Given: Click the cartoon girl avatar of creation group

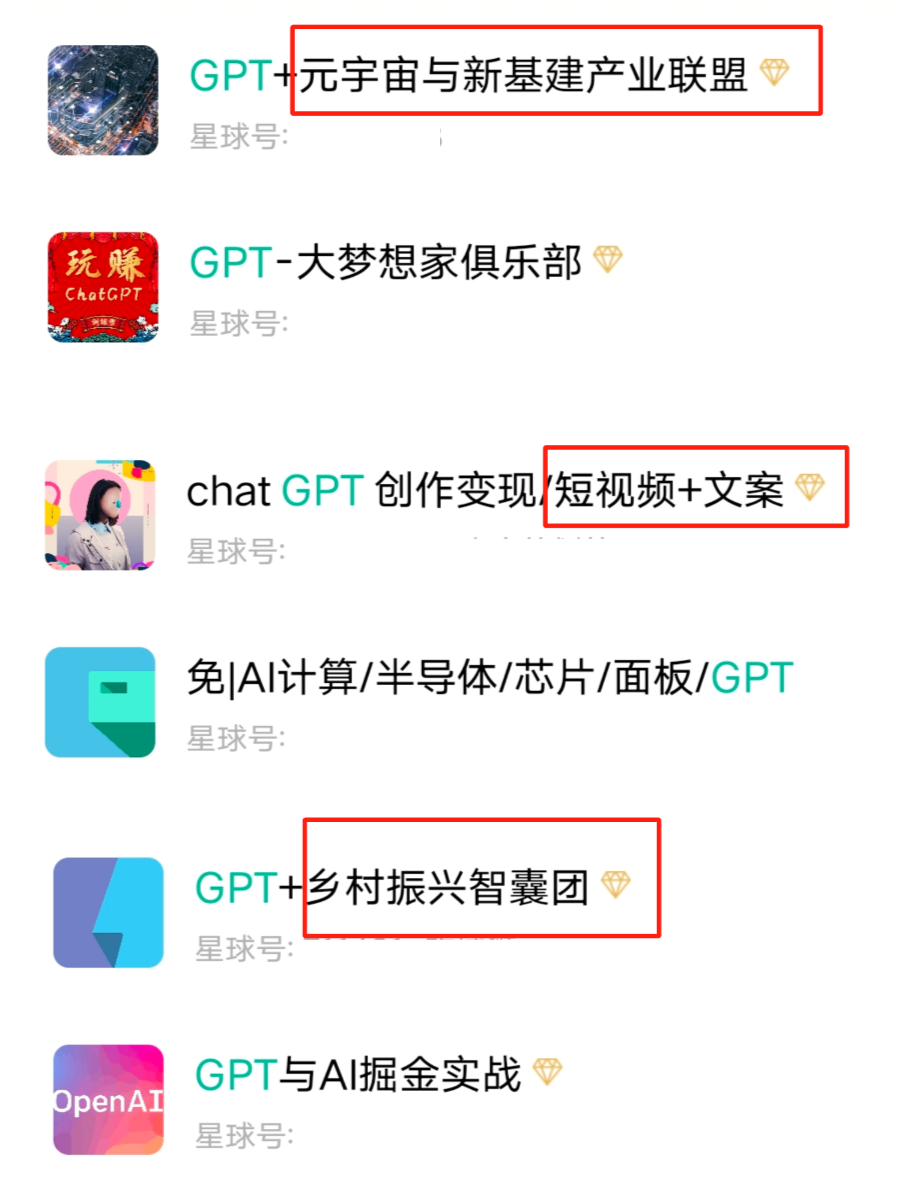Looking at the screenshot, I should [101, 515].
